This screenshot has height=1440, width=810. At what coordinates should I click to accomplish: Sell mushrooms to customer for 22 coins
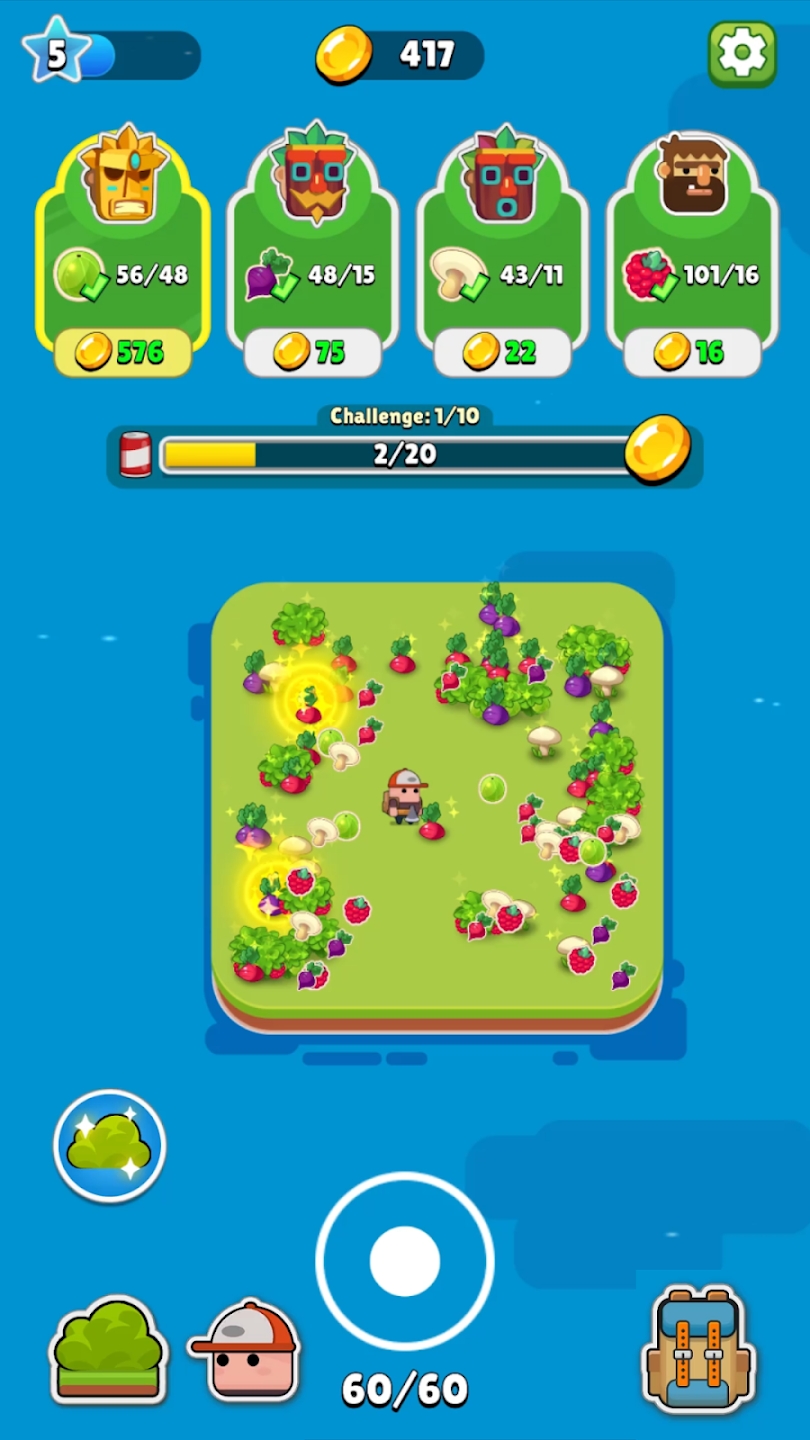click(502, 352)
